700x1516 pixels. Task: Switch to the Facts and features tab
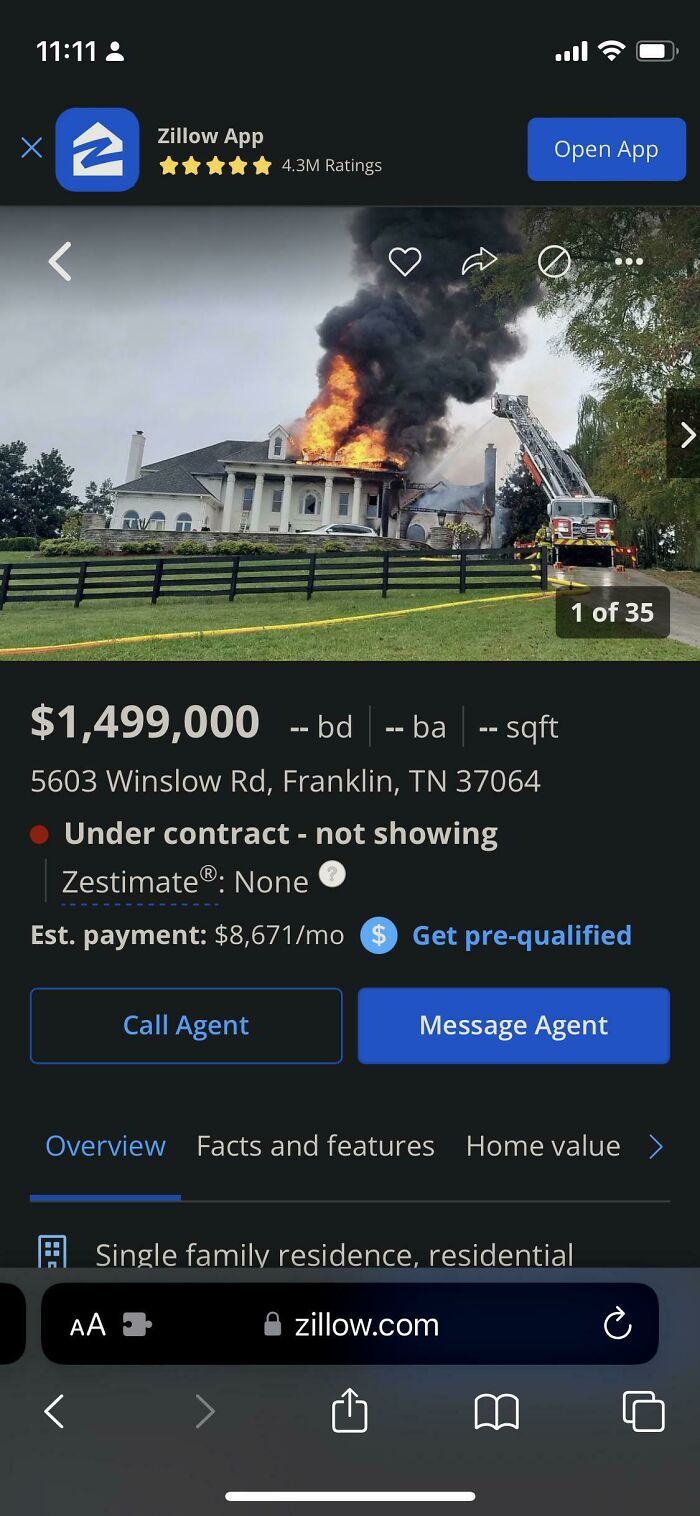click(x=315, y=1146)
